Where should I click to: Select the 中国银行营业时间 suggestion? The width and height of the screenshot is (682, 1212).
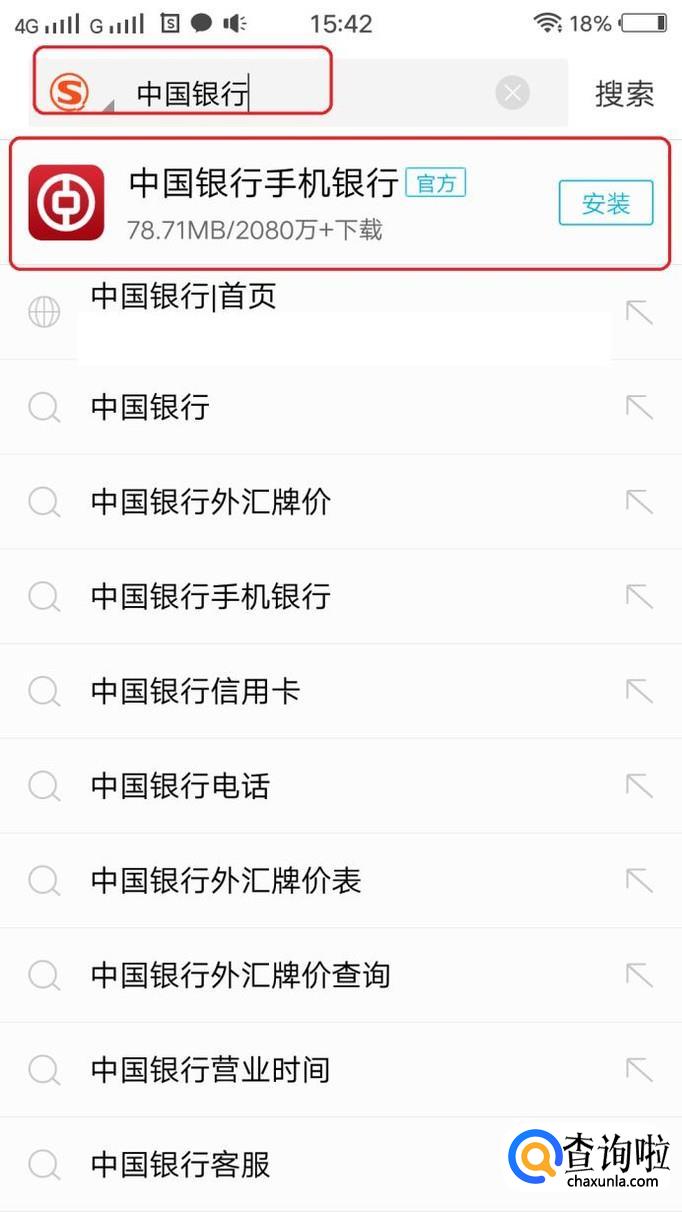210,1070
